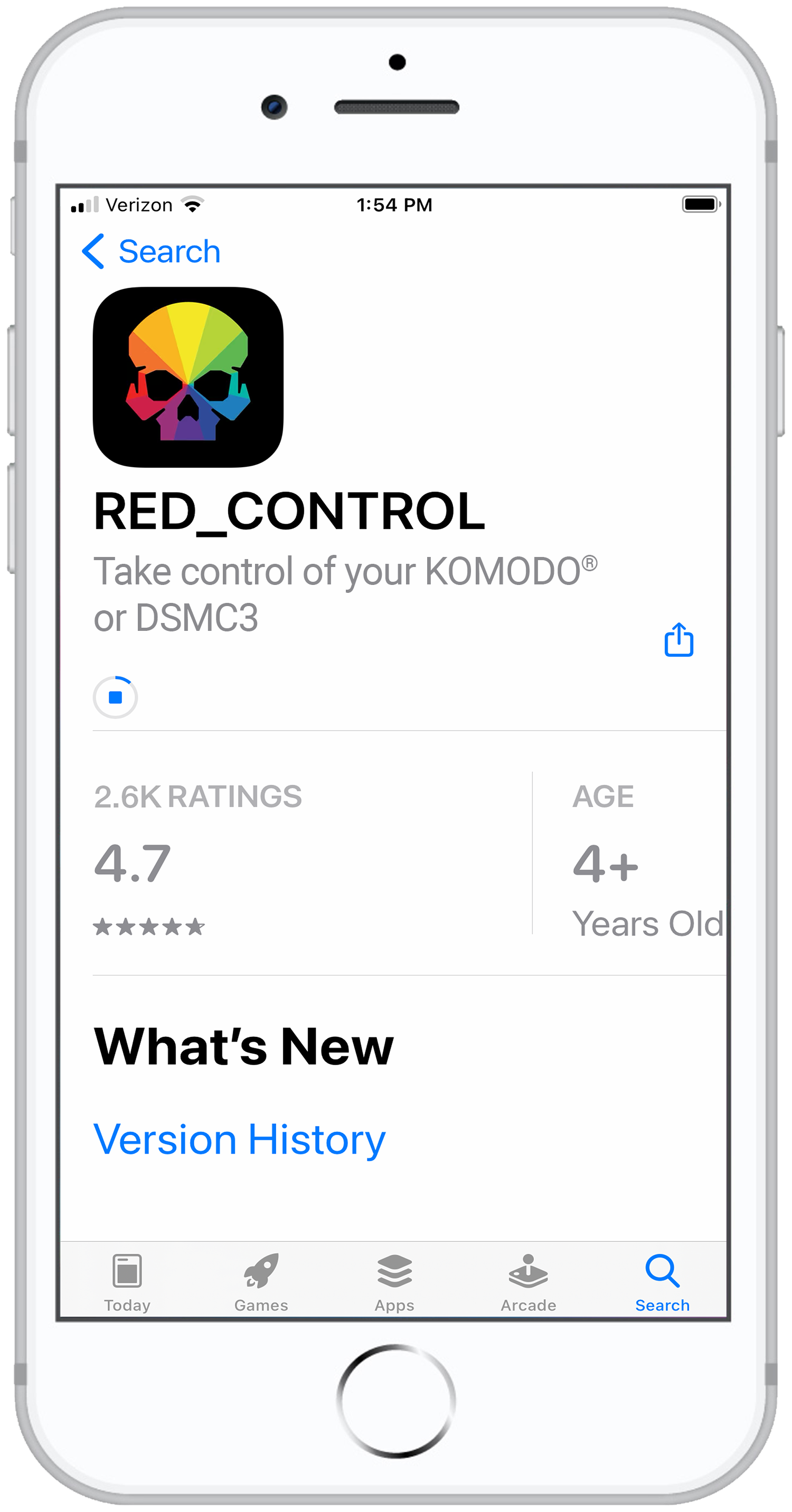Image resolution: width=792 pixels, height=1512 pixels.
Task: Switch to the Today tab
Action: click(x=127, y=1283)
